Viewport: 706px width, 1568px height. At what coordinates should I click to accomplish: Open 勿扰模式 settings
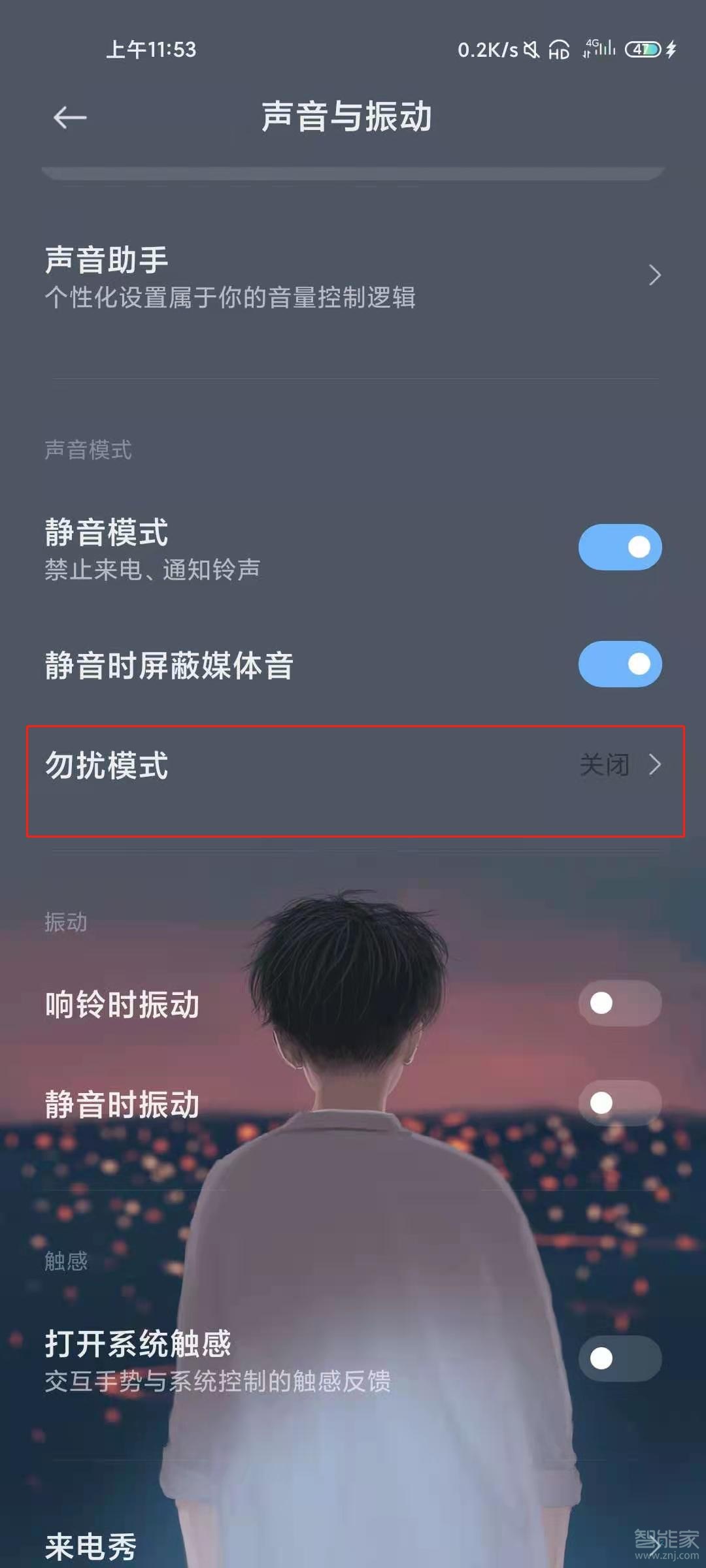tap(353, 766)
